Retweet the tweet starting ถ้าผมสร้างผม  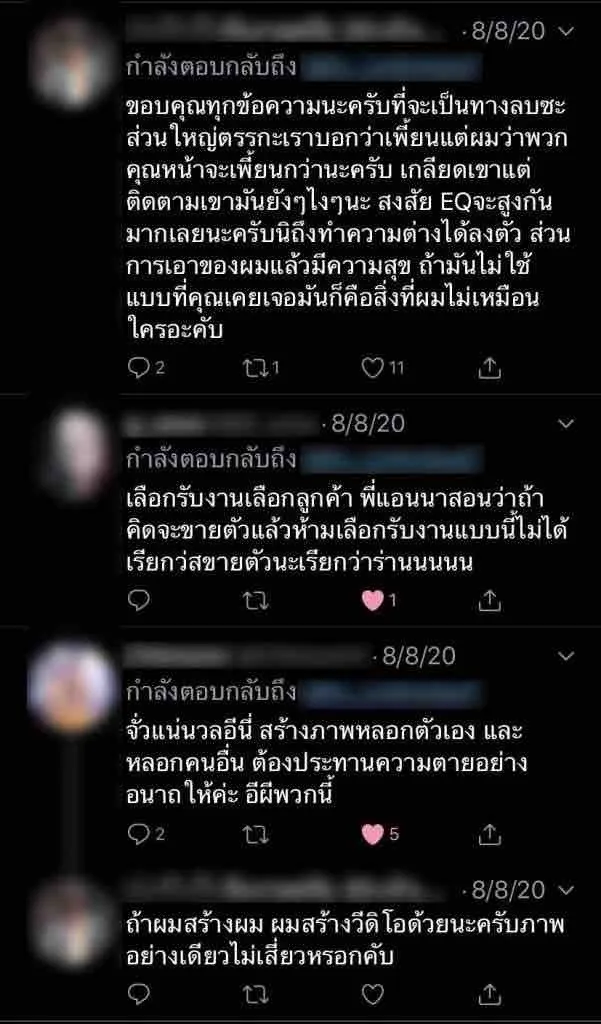pos(255,994)
